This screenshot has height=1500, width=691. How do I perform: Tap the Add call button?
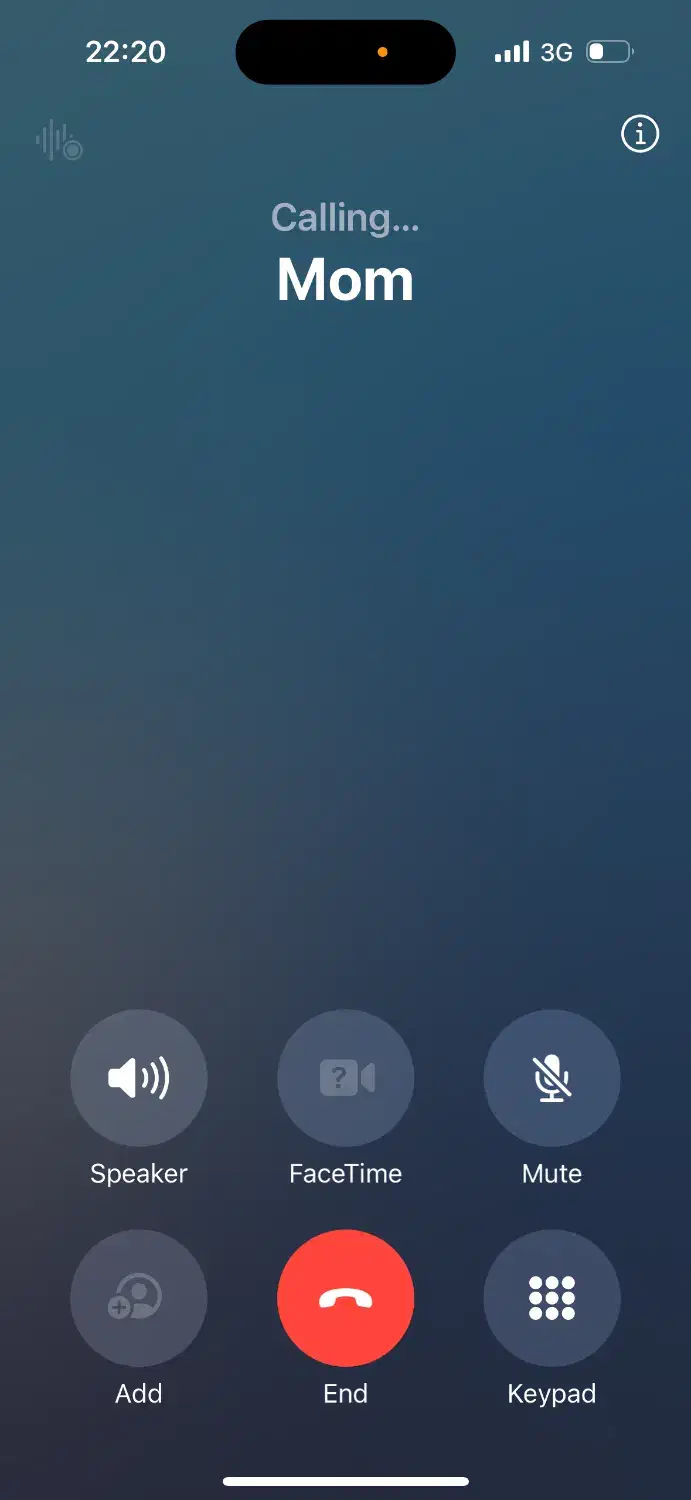coord(139,1298)
